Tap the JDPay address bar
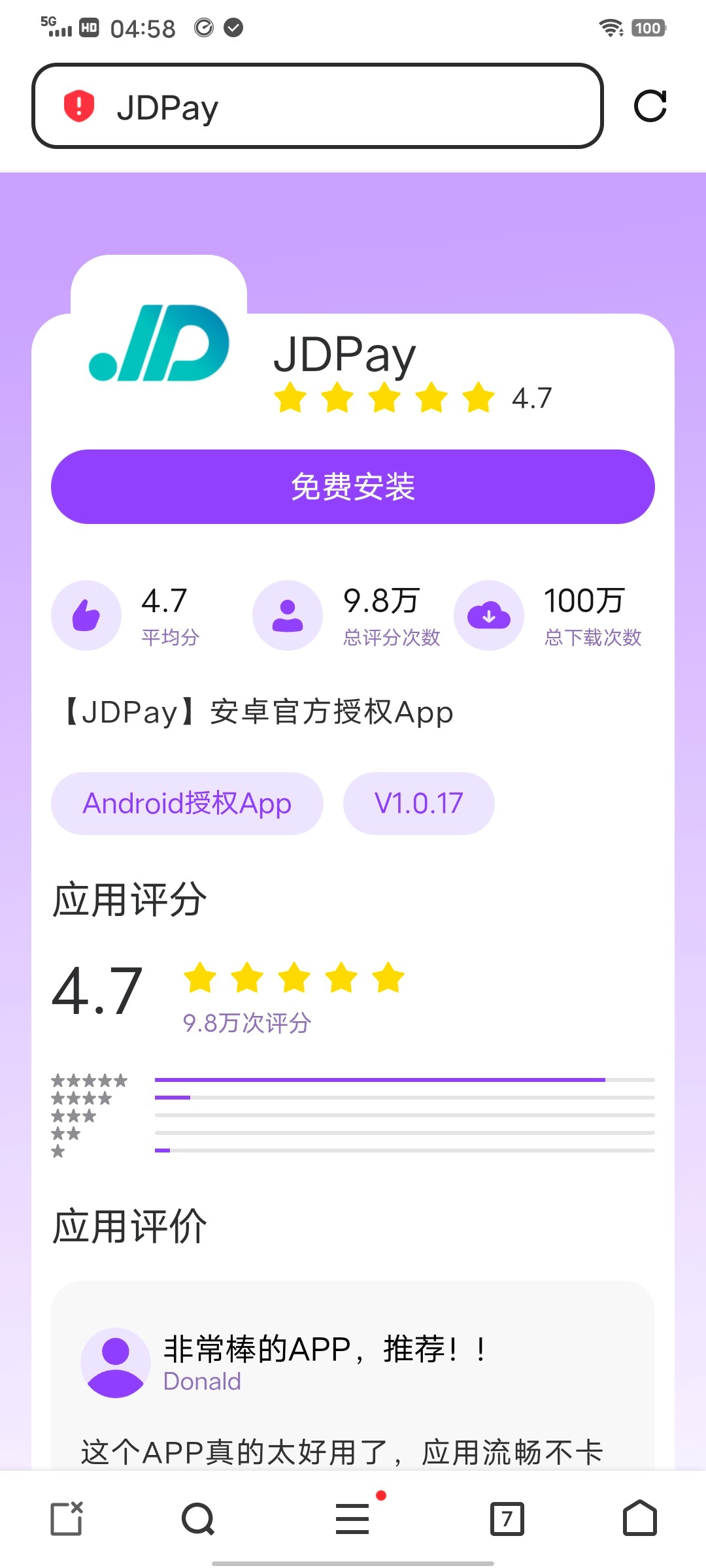The height and width of the screenshot is (1568, 706). 317,106
